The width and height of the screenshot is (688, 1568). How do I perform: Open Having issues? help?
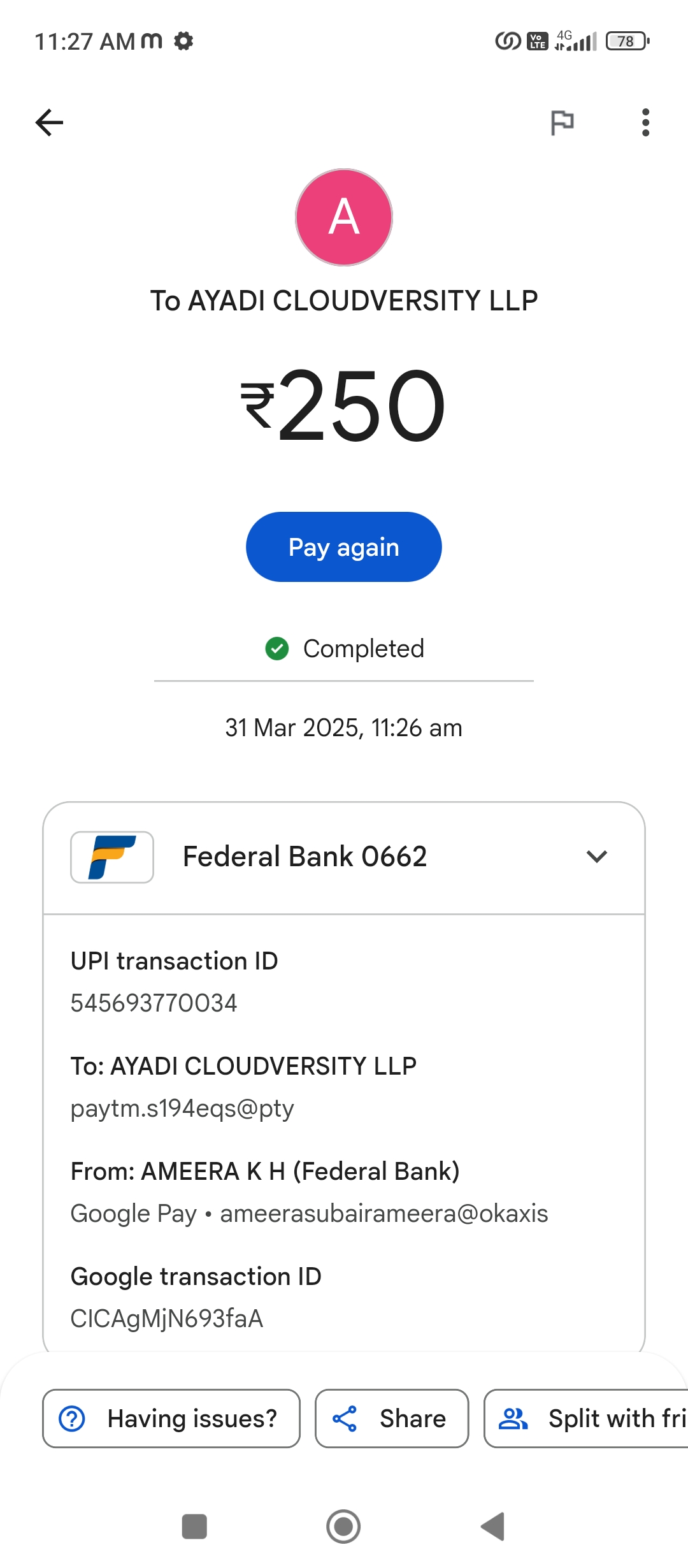tap(171, 1418)
